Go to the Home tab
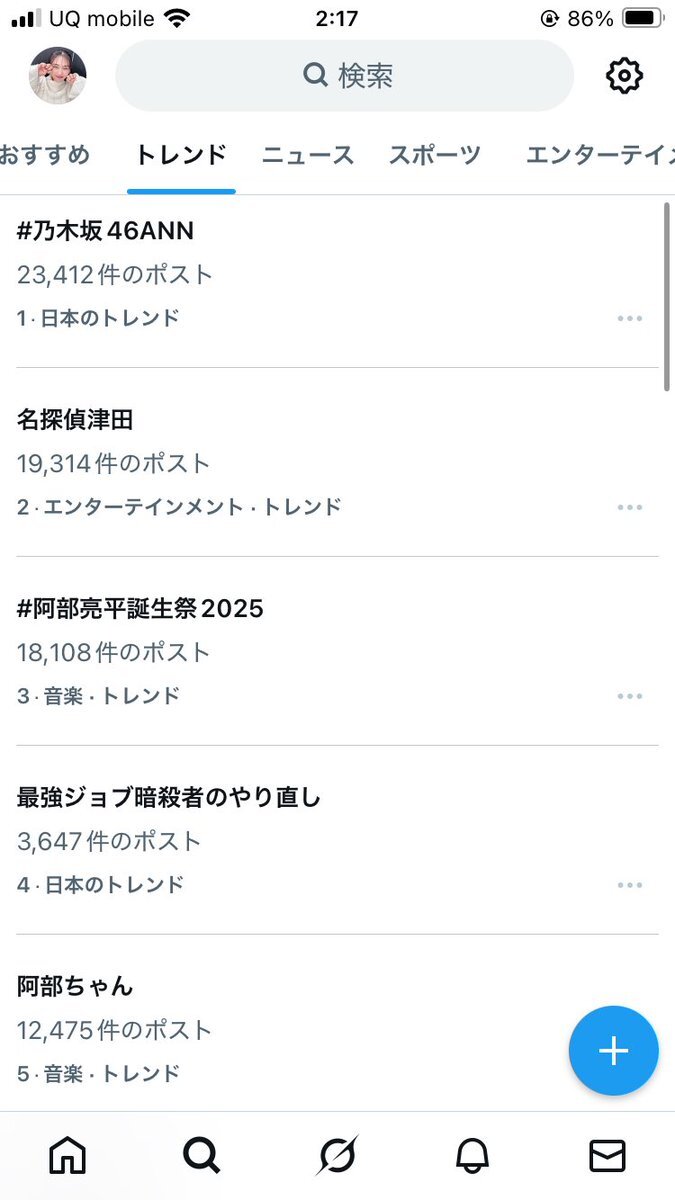This screenshot has width=675, height=1200. pyautogui.click(x=68, y=1156)
